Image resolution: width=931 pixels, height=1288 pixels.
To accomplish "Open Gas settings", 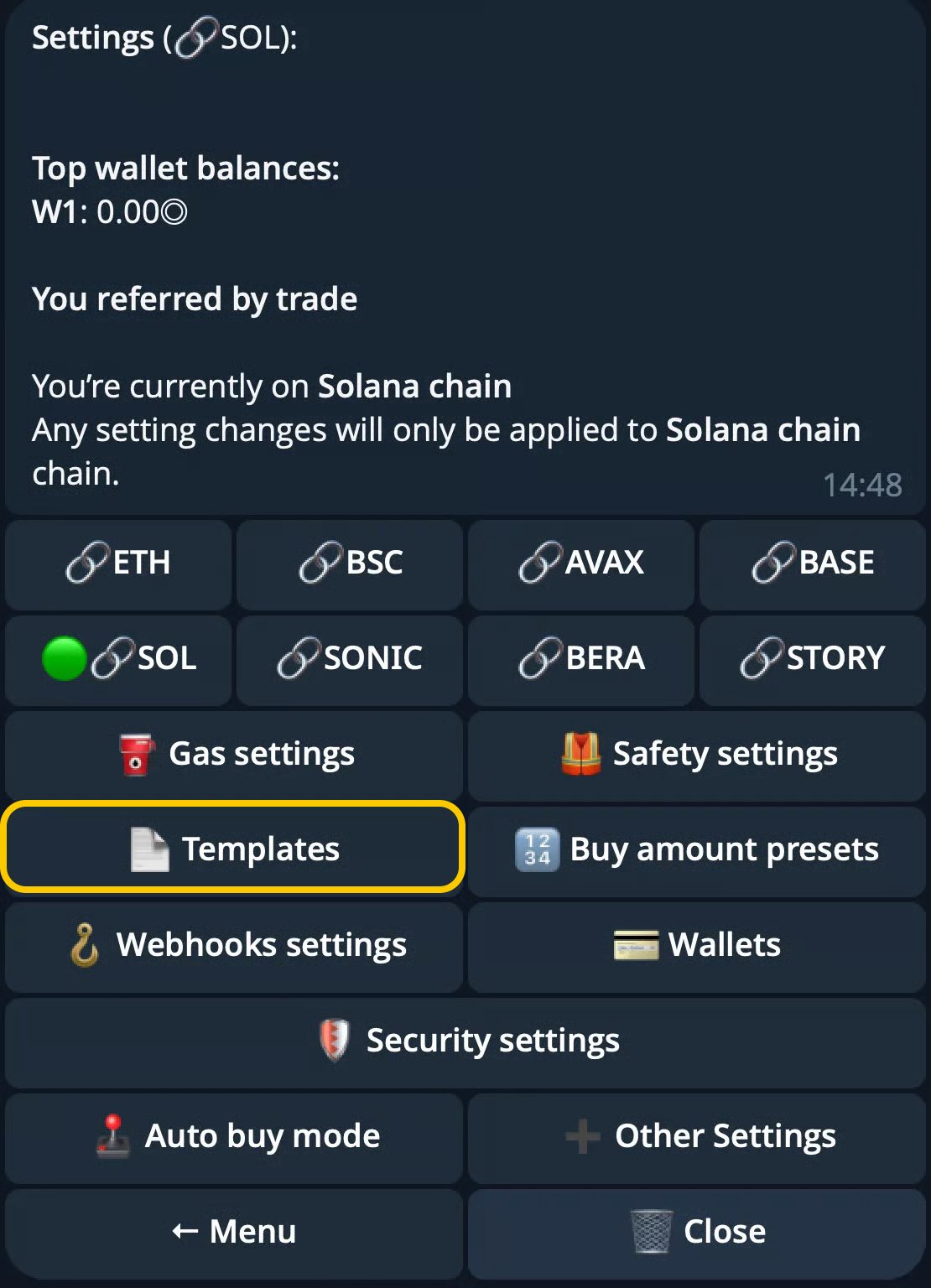I will pyautogui.click(x=234, y=755).
